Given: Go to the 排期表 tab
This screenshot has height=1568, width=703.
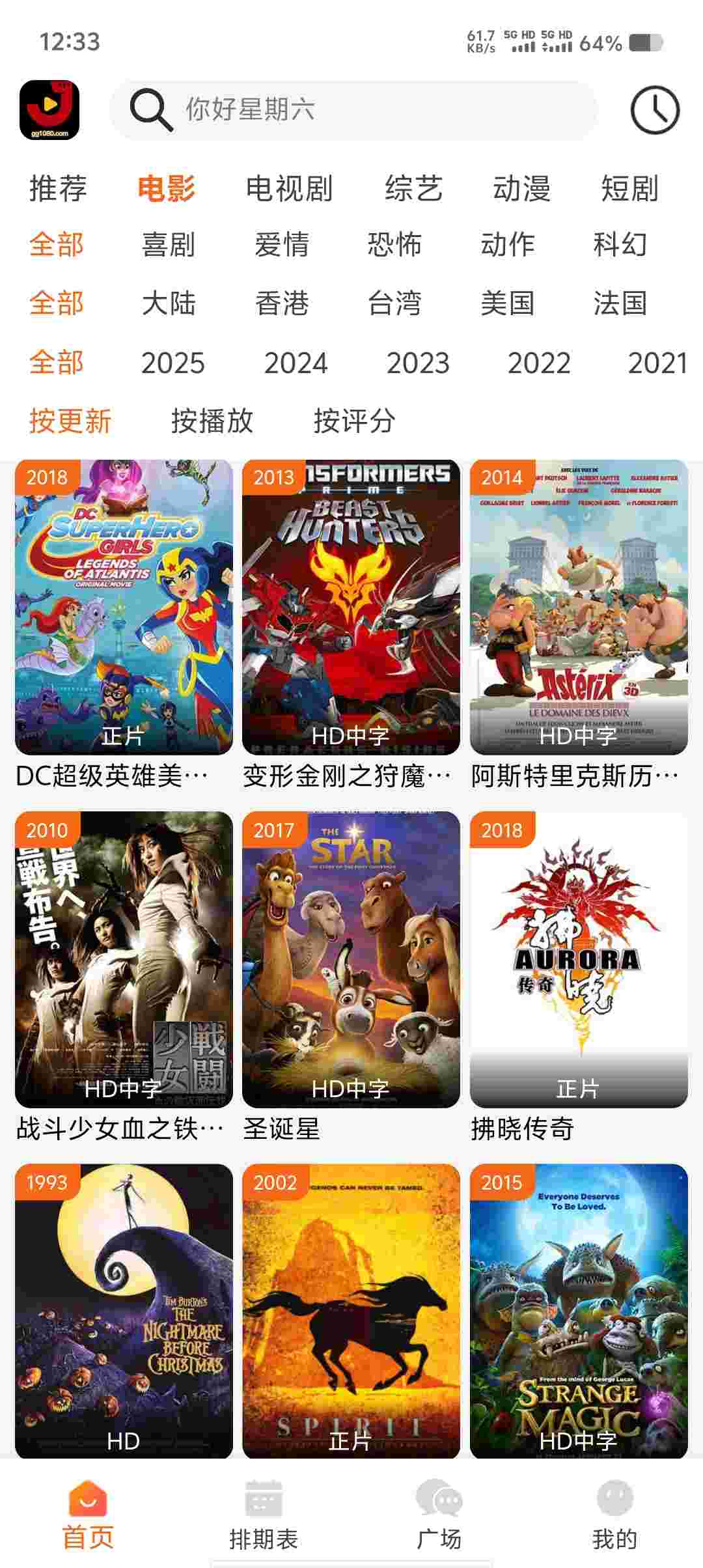Looking at the screenshot, I should click(x=264, y=1516).
